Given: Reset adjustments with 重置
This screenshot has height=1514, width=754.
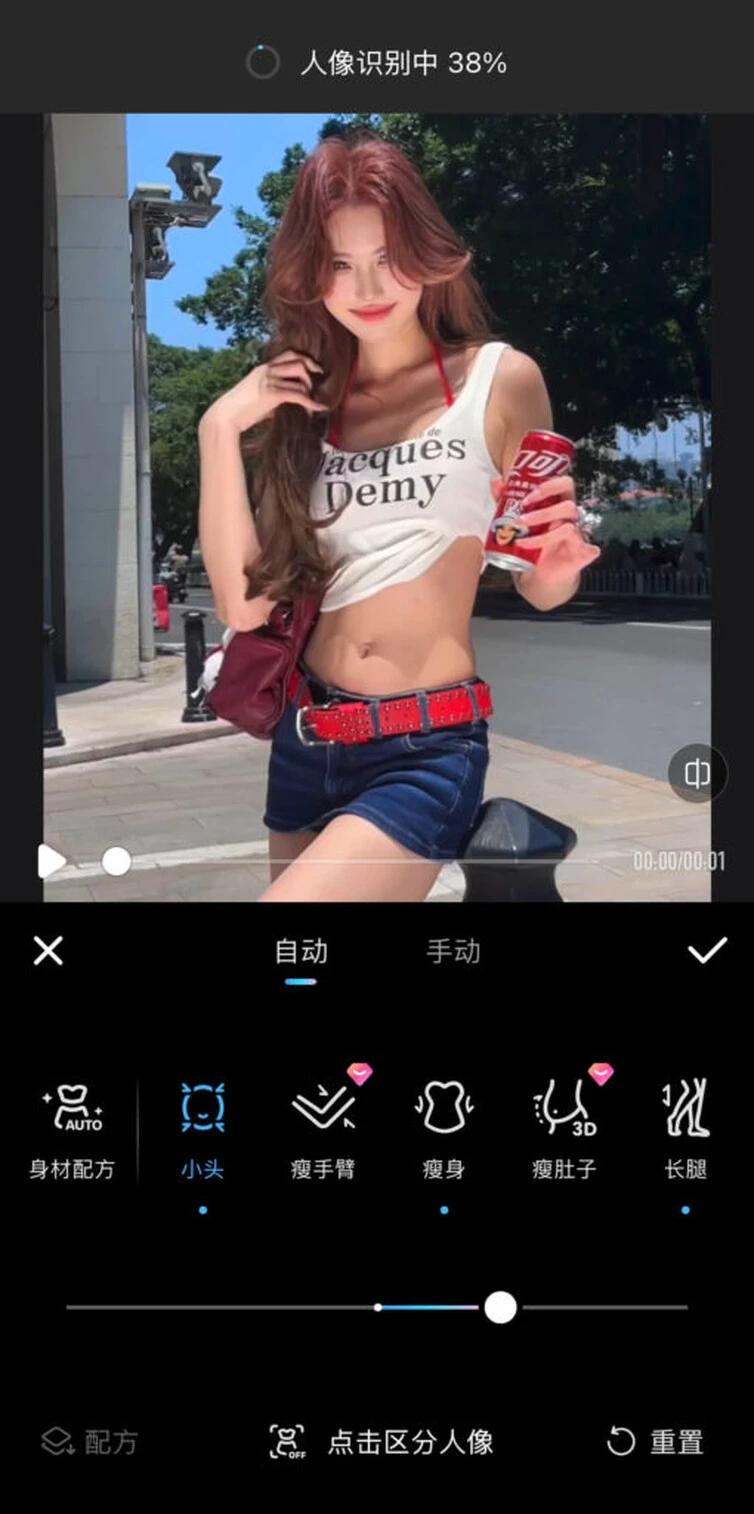Looking at the screenshot, I should 655,1442.
